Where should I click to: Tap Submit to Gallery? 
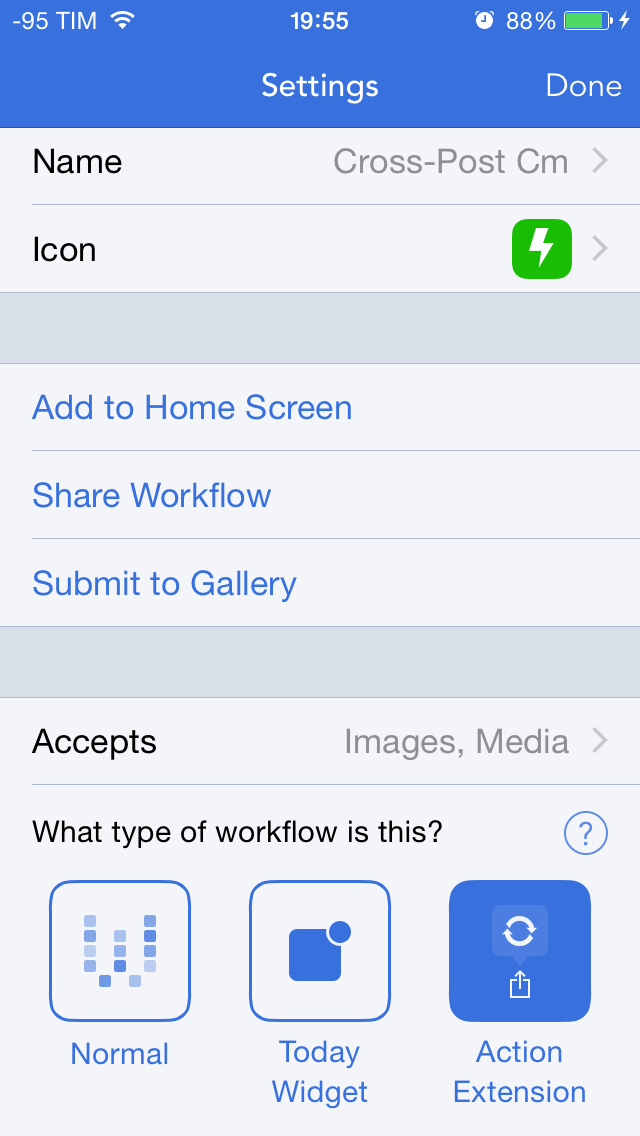pyautogui.click(x=320, y=584)
